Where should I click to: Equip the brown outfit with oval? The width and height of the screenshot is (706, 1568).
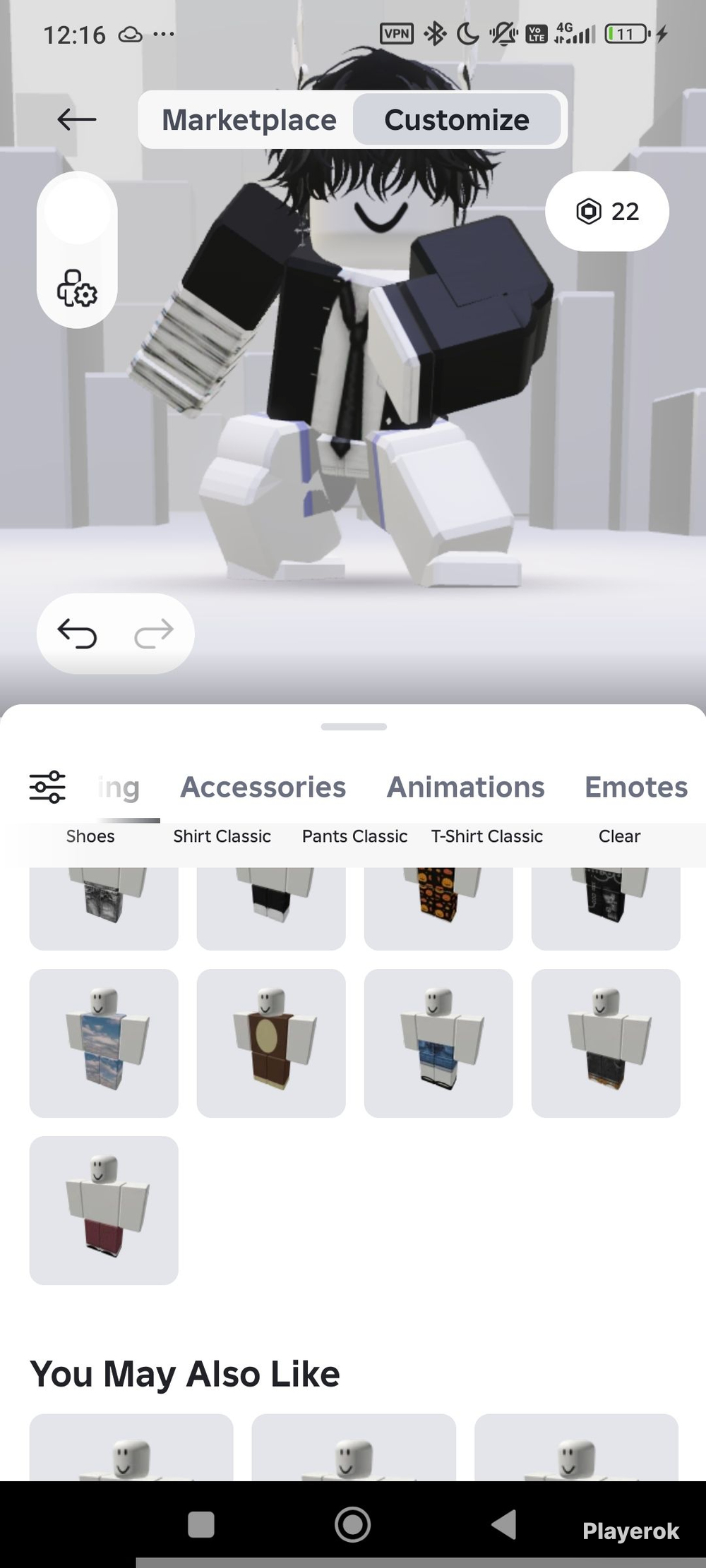[271, 1043]
